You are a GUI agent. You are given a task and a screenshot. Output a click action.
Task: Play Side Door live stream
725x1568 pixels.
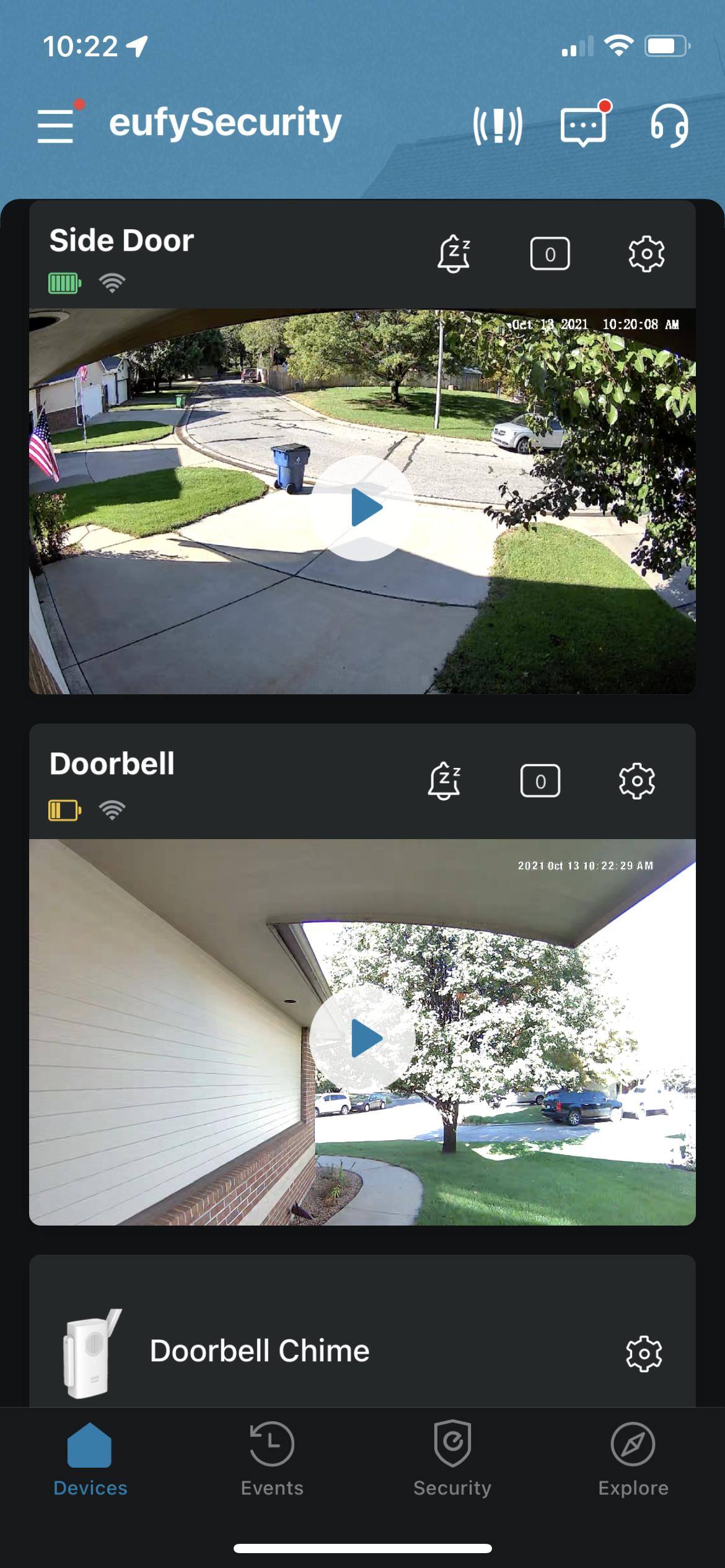(362, 508)
